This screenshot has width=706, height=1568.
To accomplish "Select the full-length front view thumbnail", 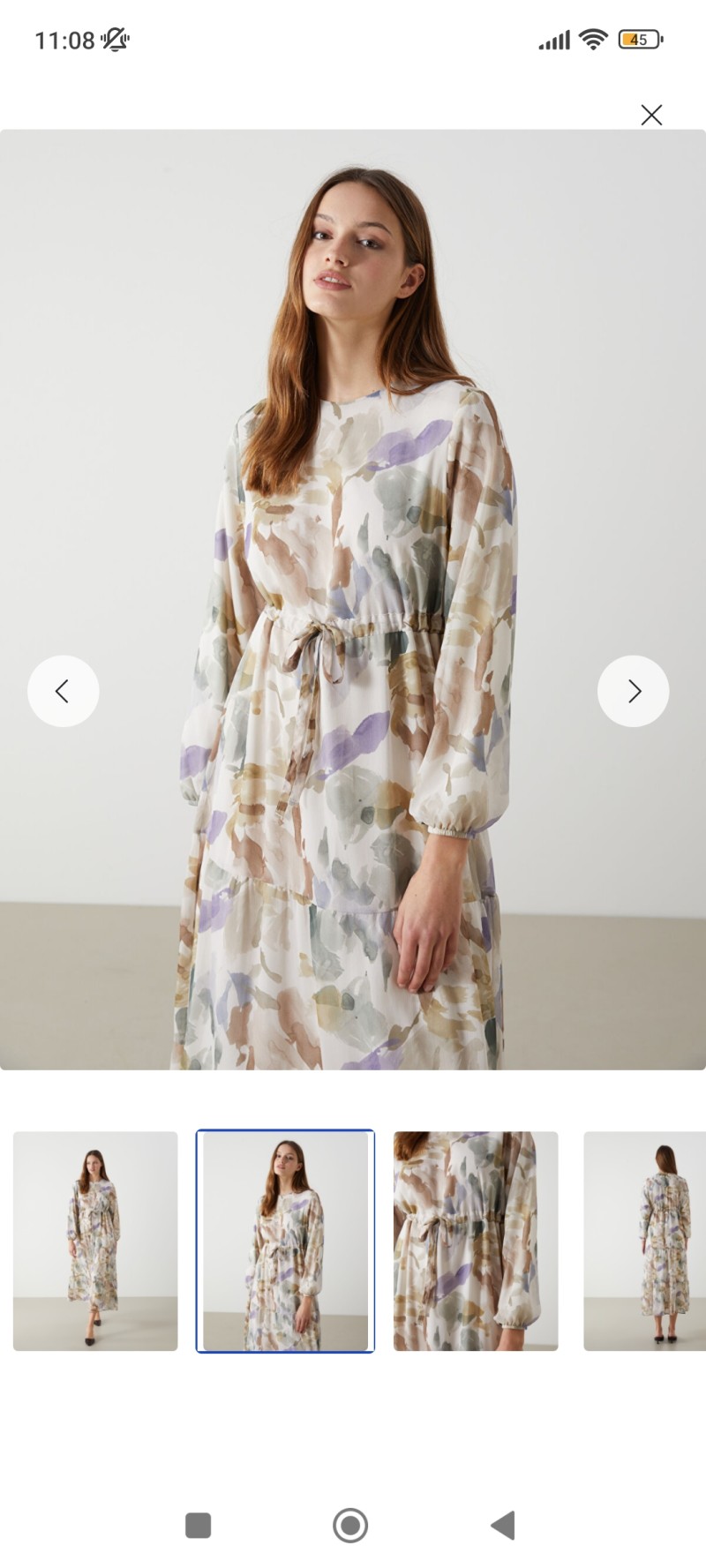I will point(95,1241).
